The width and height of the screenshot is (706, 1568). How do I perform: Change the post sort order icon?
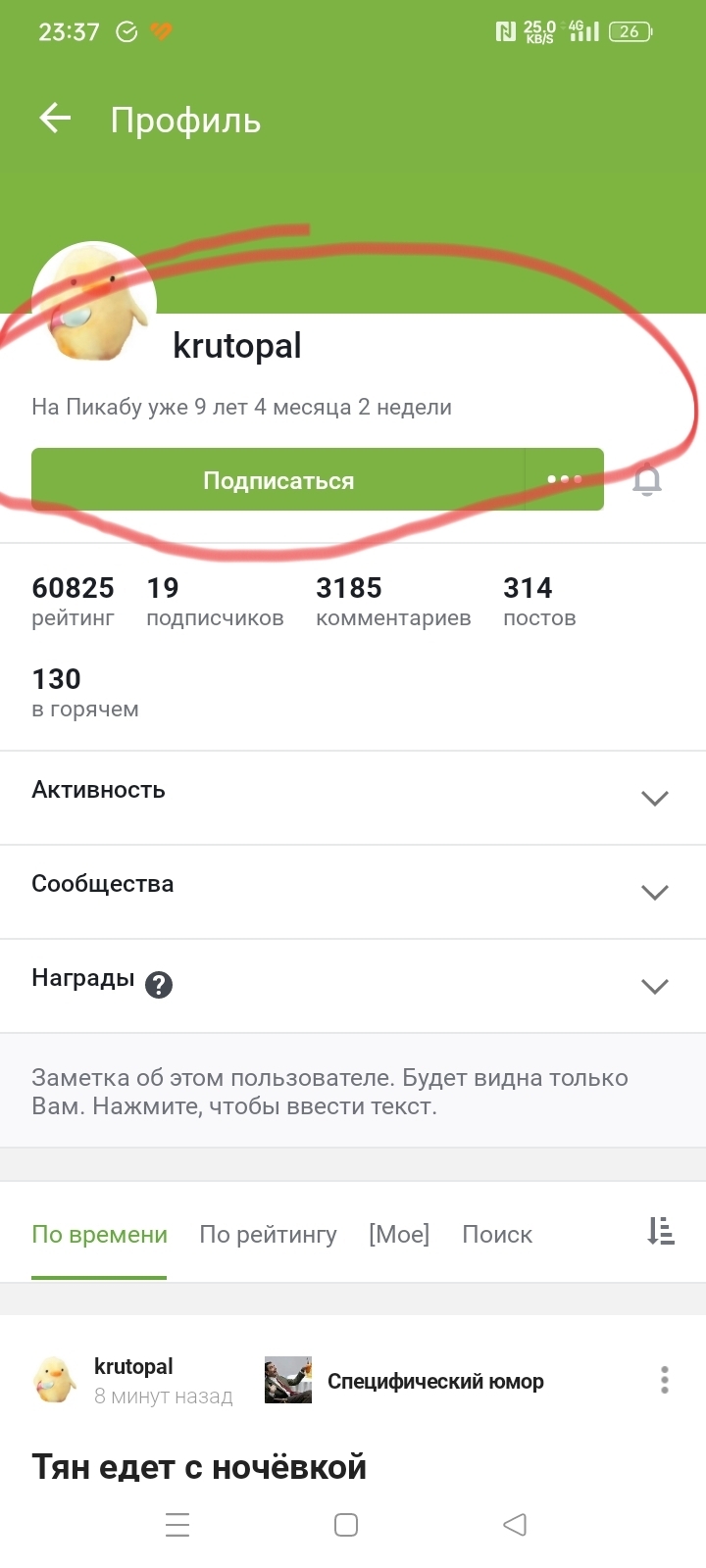click(x=661, y=1232)
